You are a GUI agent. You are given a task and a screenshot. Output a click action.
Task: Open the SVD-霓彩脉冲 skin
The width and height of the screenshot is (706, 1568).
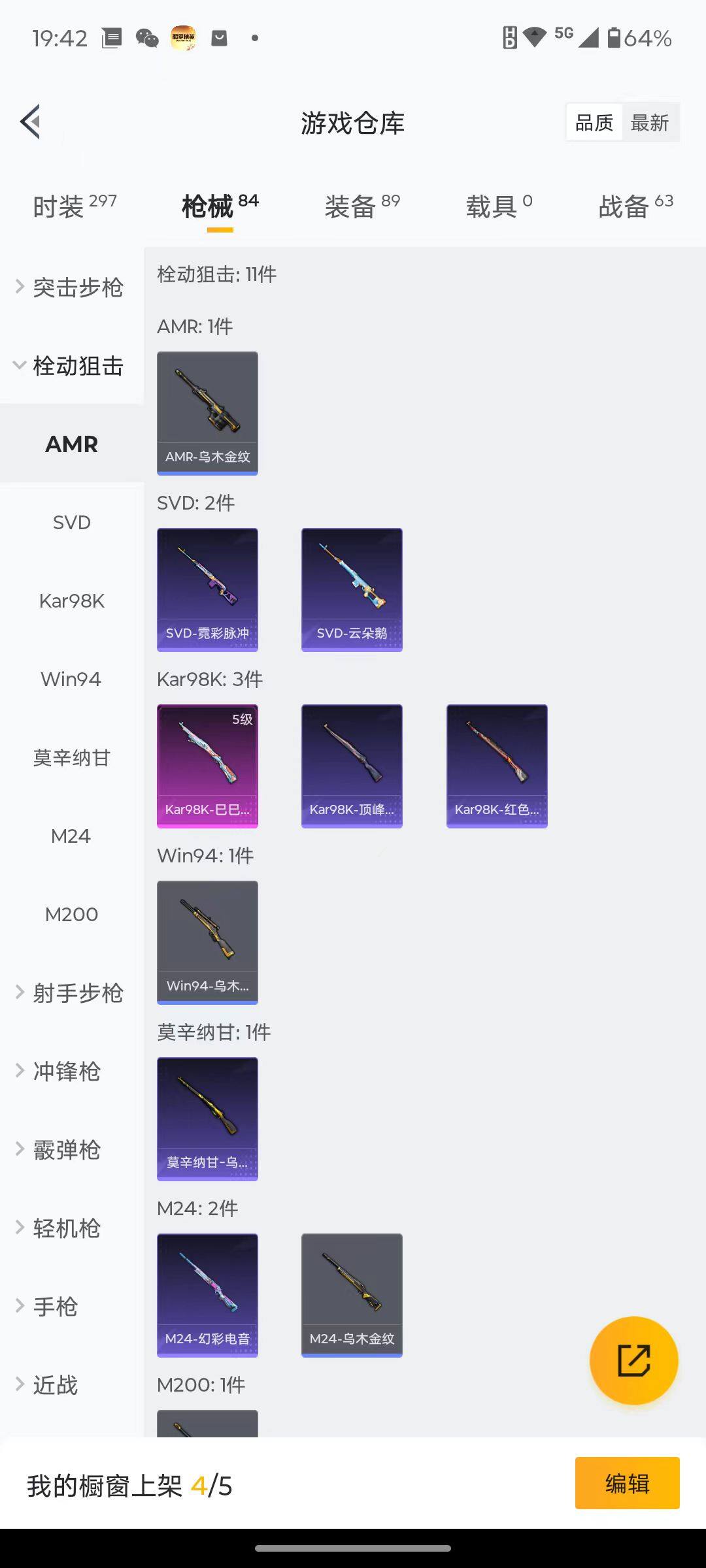coord(207,589)
